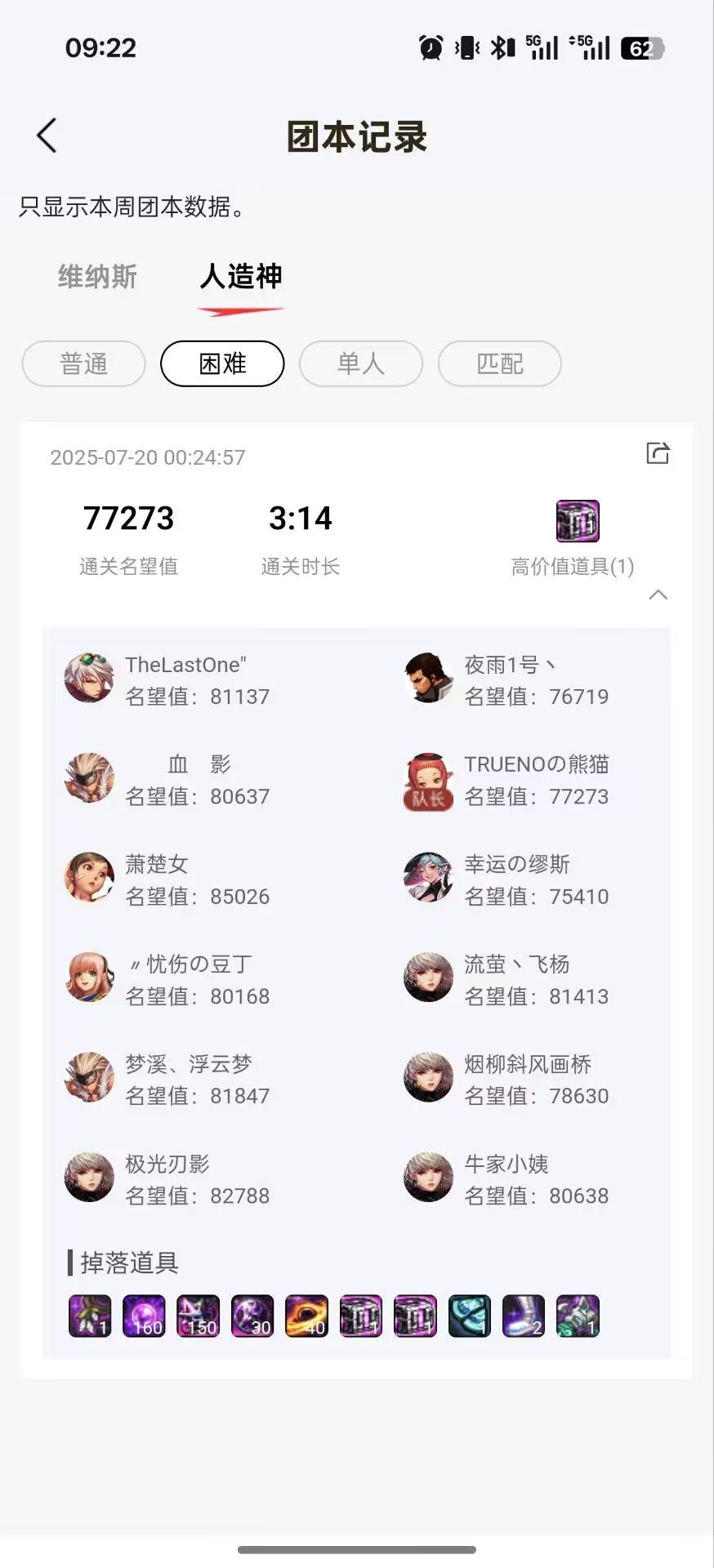The image size is (714, 1568).
Task: Select the 人造神 tab
Action: click(x=241, y=277)
